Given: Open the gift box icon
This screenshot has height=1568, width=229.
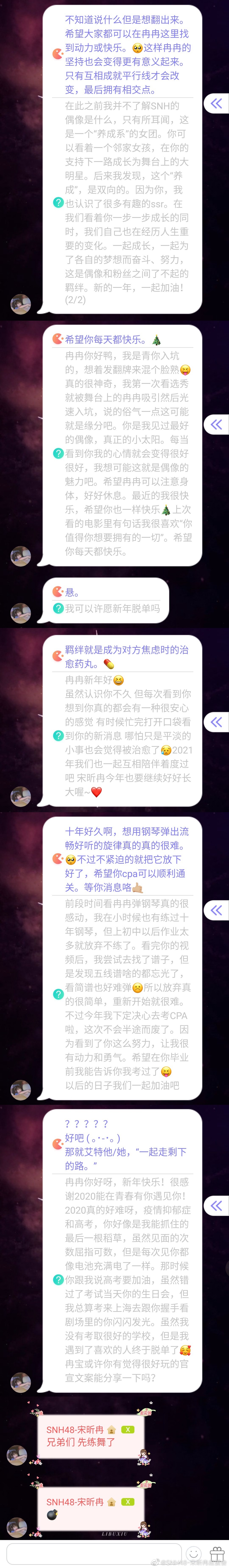Looking at the screenshot, I should [x=217, y=1553].
